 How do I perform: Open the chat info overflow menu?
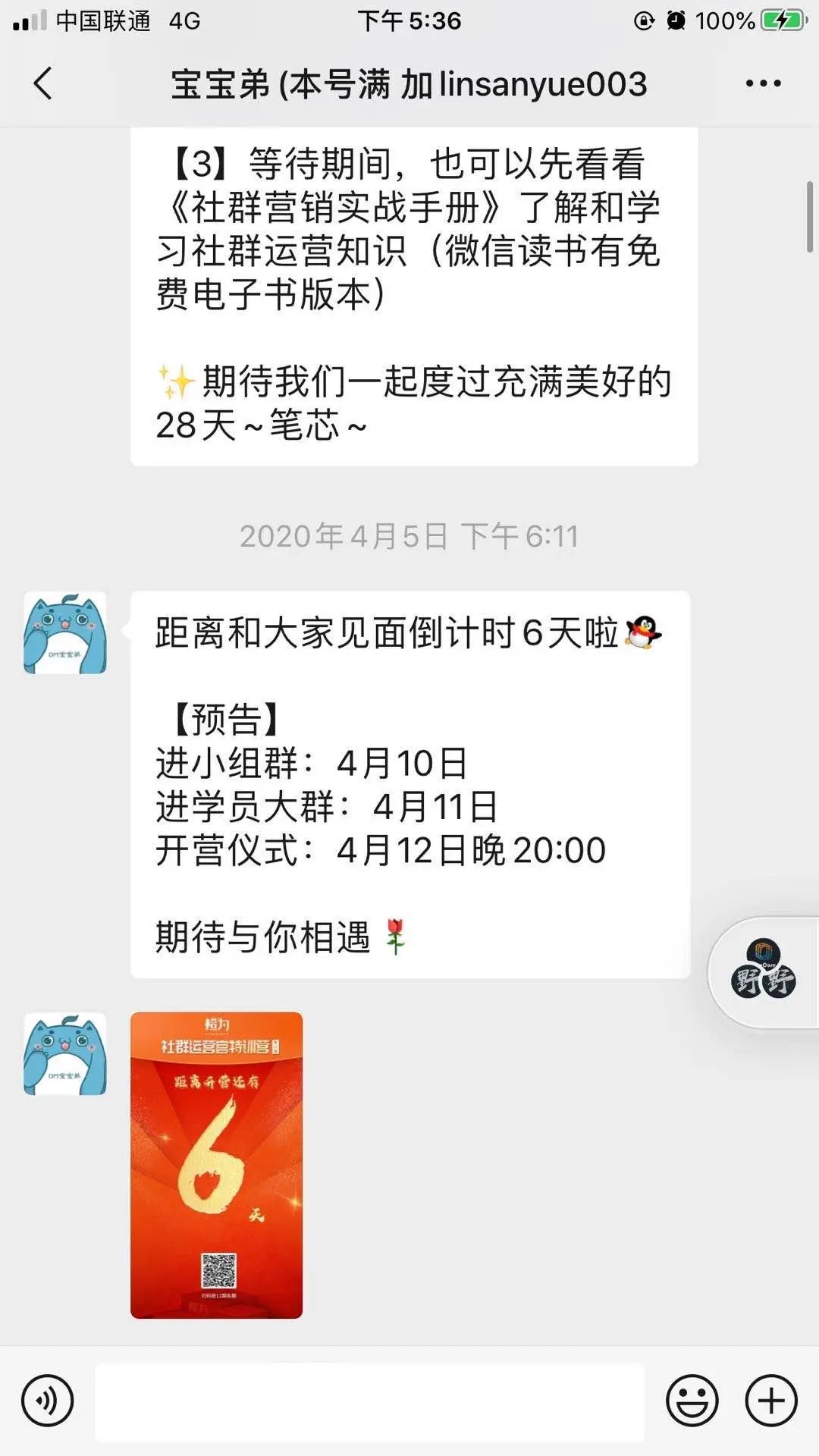tap(763, 83)
